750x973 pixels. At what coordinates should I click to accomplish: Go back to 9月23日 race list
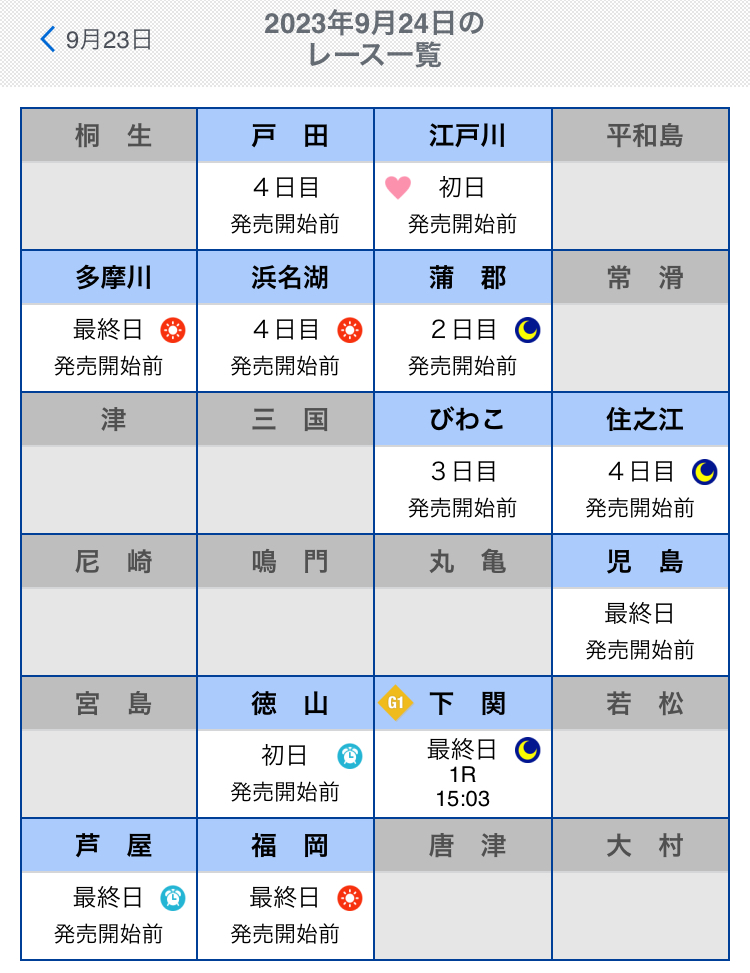[95, 40]
